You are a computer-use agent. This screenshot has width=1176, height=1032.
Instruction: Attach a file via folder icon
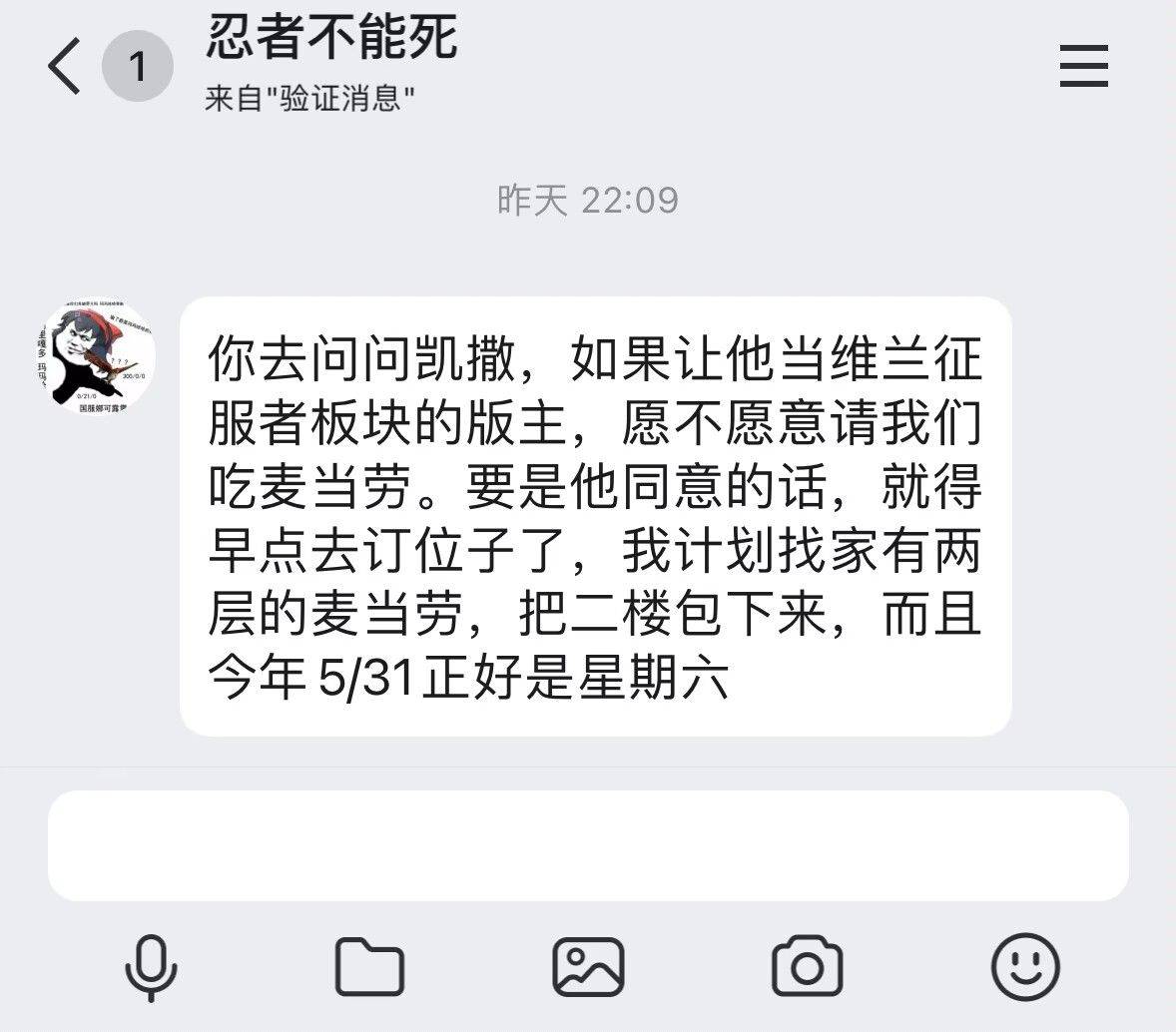(369, 967)
